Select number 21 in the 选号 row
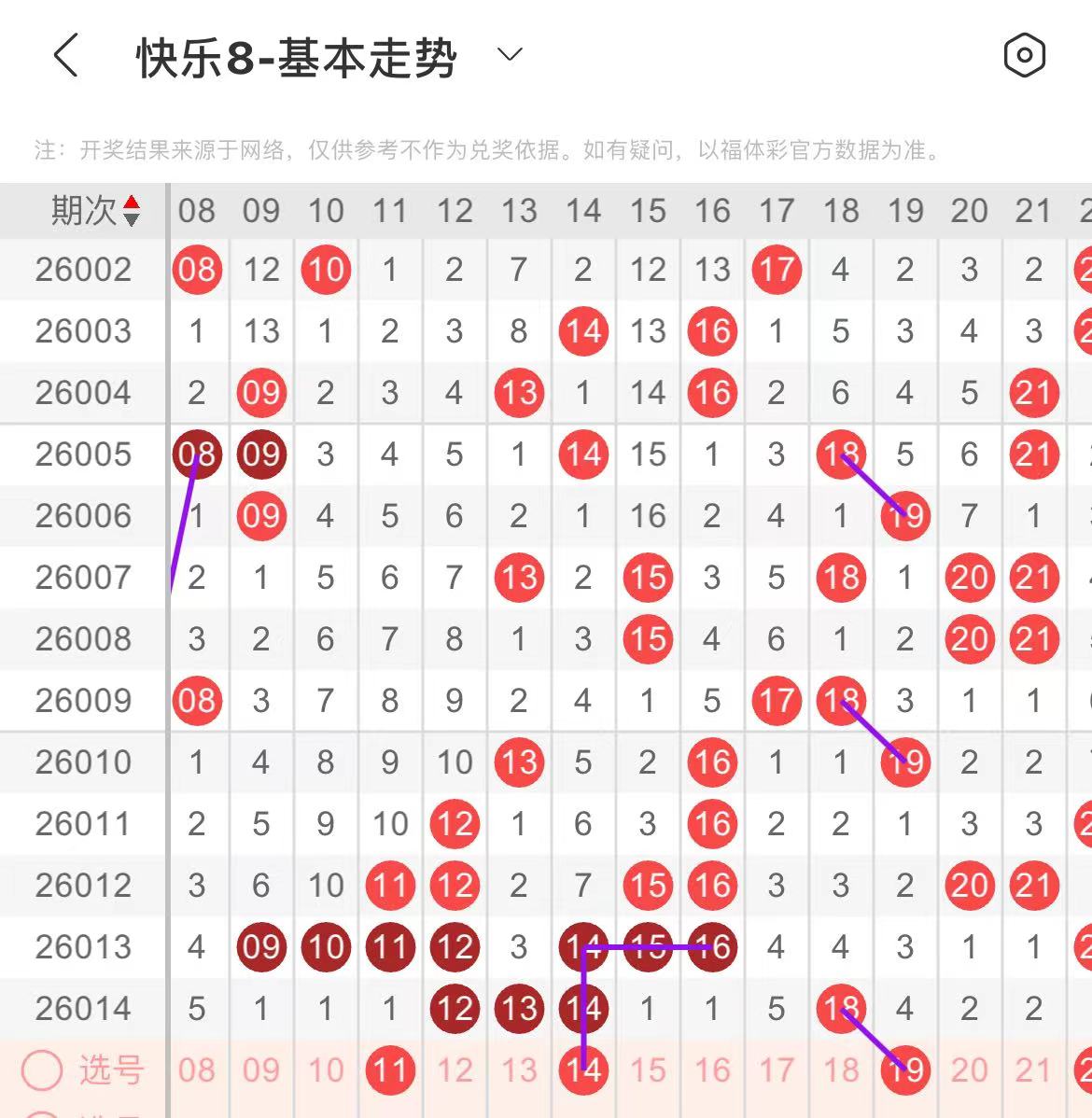The height and width of the screenshot is (1118, 1092). click(1033, 1069)
